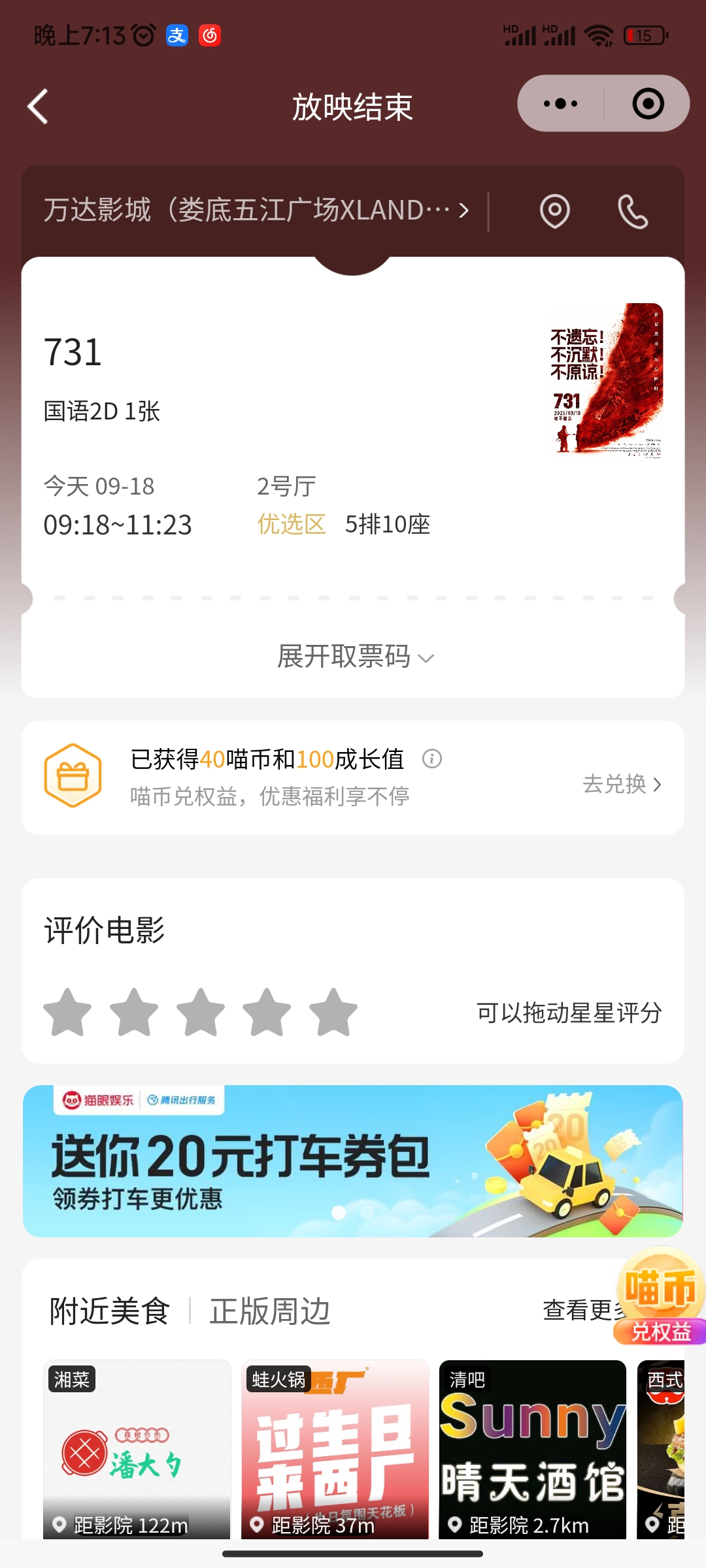Give the movie a one-star rating
Screen dimensions: 706x1568
[67, 1013]
